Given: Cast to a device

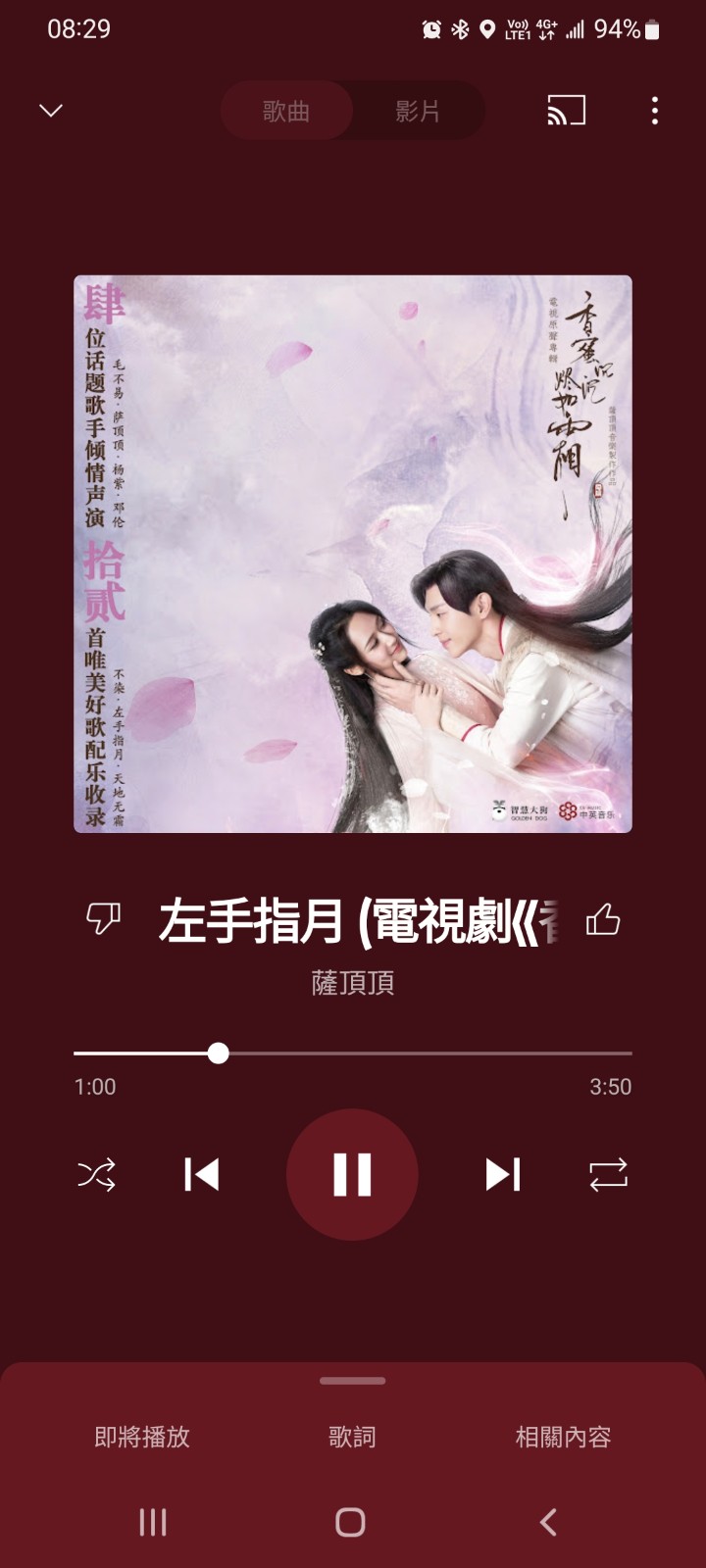Looking at the screenshot, I should pos(566,111).
